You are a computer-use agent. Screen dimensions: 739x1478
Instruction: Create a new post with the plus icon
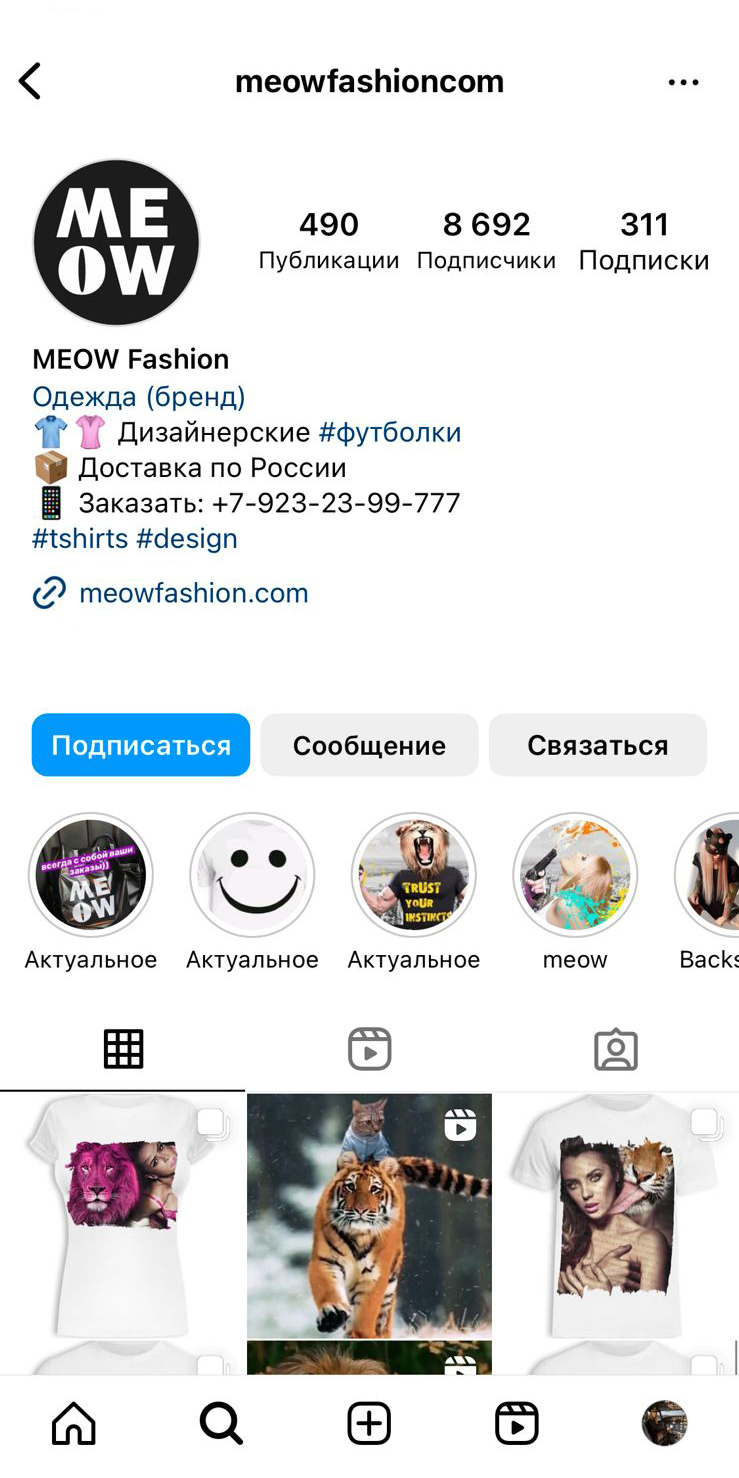click(x=369, y=1423)
